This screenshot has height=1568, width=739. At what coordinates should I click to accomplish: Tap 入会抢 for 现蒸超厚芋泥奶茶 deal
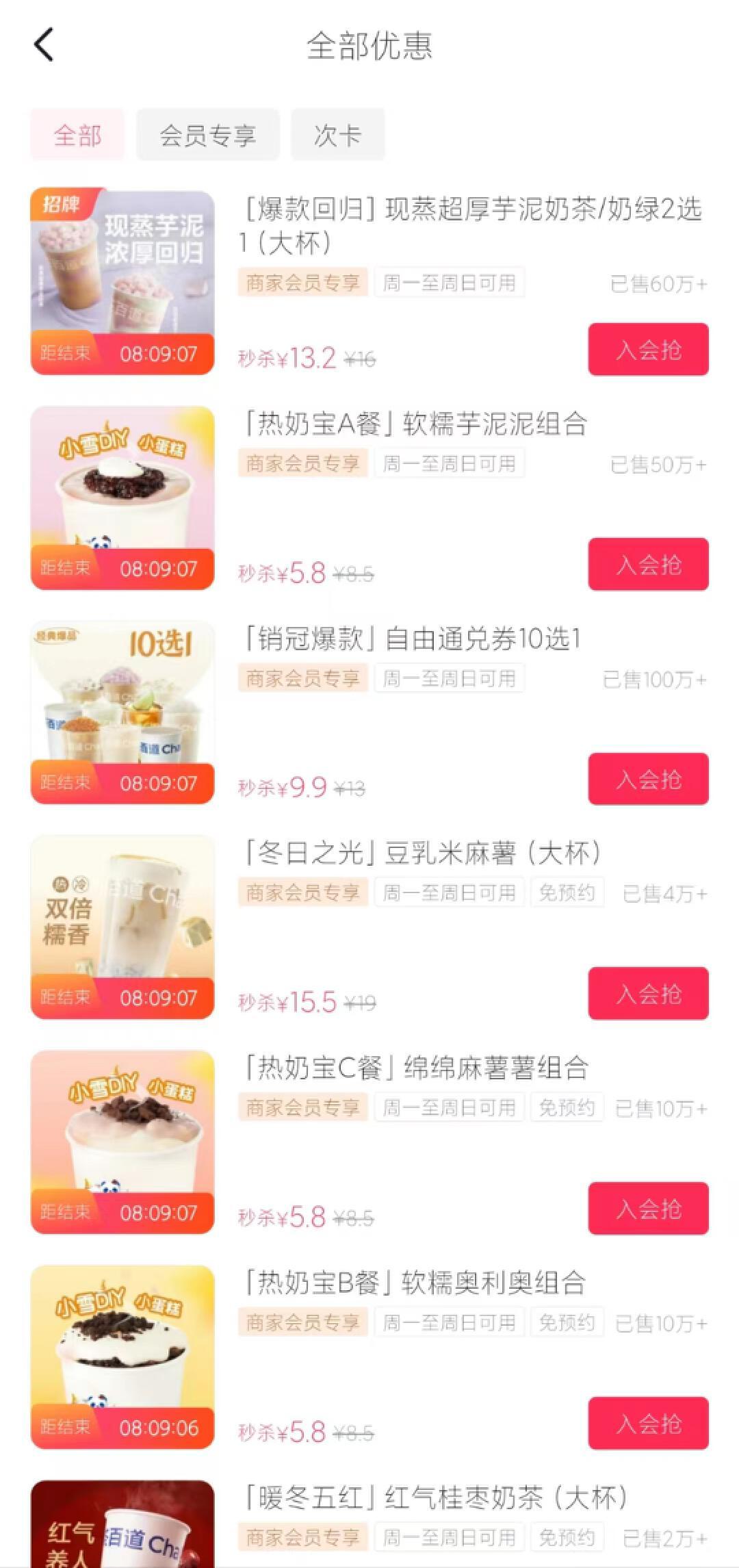(648, 350)
